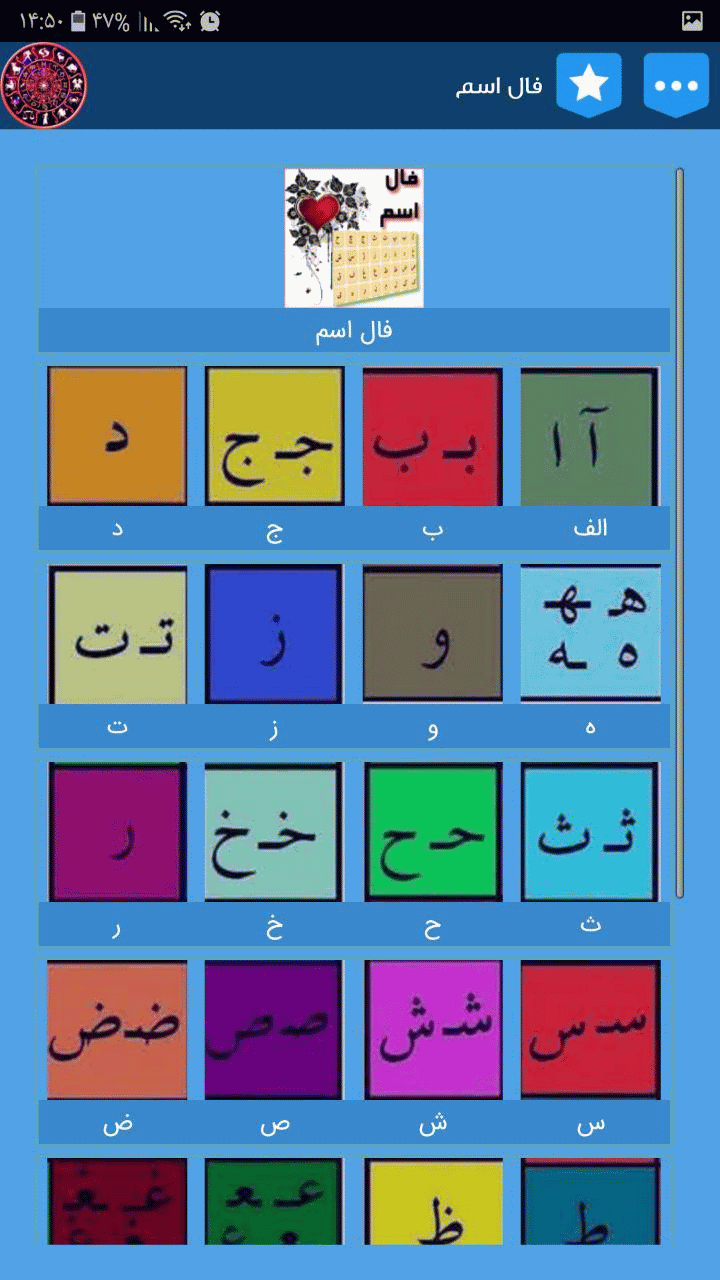Pick the orange د letter tile

coord(117,457)
